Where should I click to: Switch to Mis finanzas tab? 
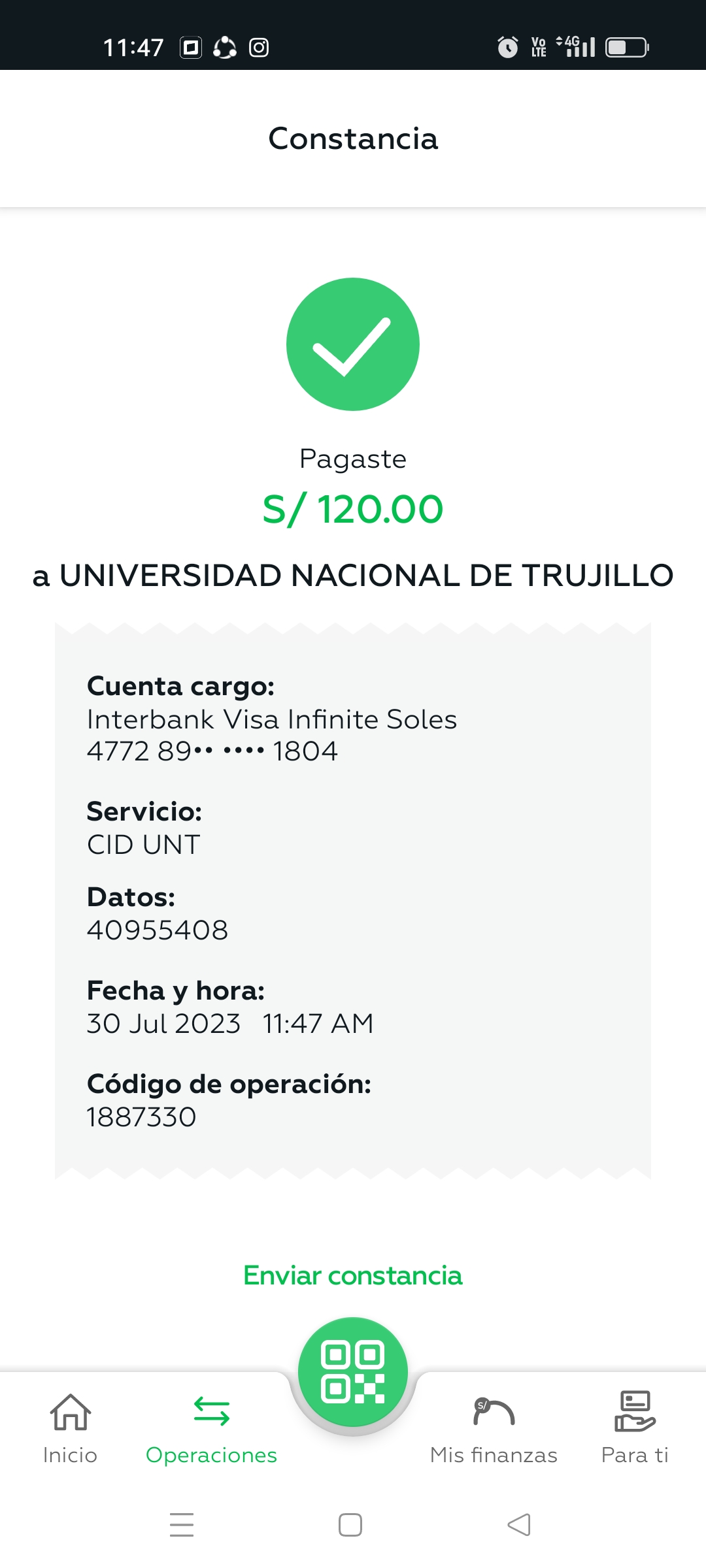pos(494,1429)
